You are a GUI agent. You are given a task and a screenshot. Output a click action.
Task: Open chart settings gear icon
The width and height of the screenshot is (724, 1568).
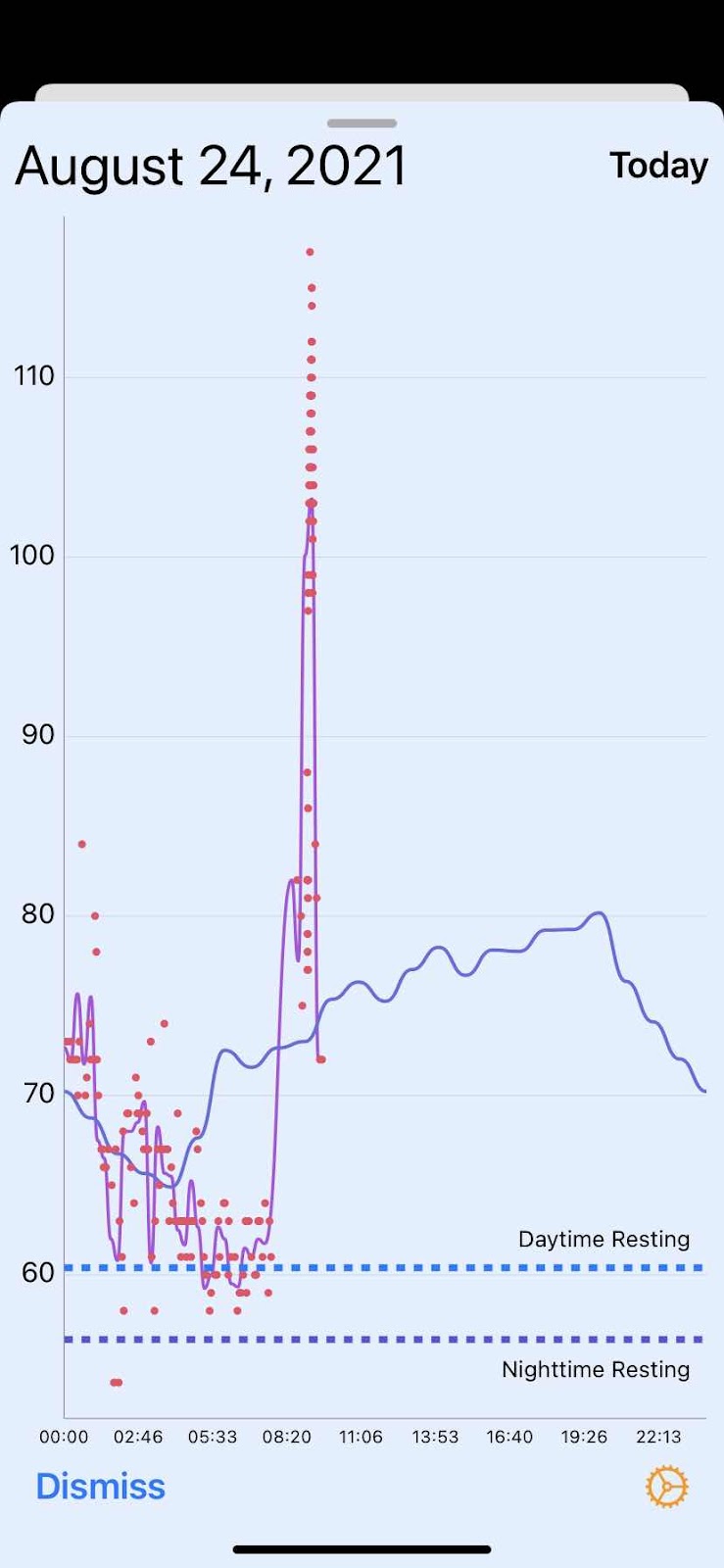(667, 1487)
